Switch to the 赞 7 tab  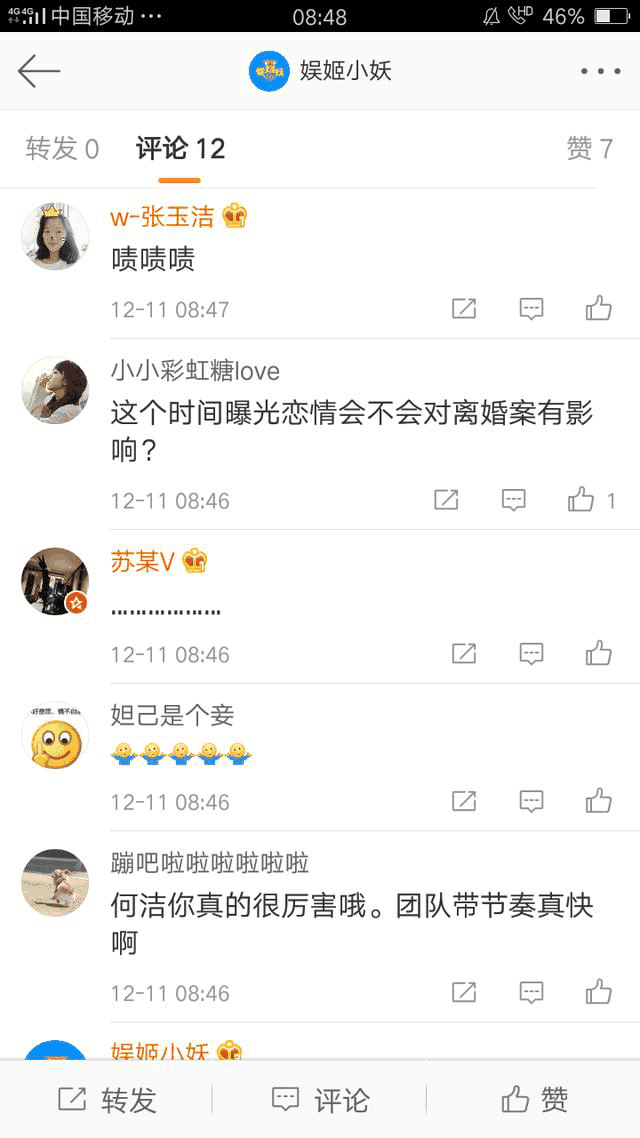589,149
